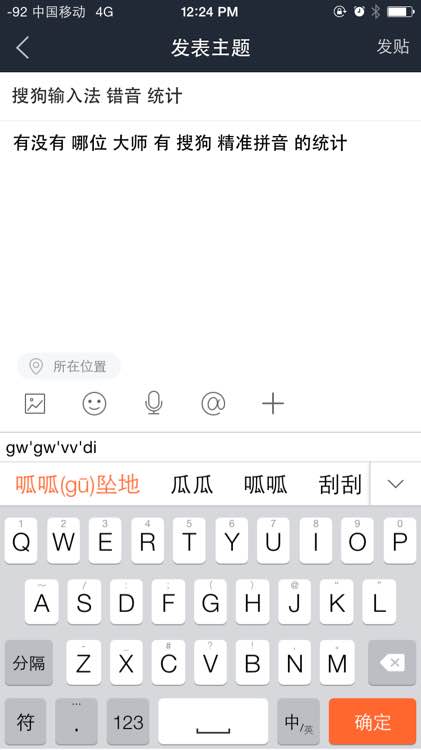Toggle Chinese/English with 中/英 key
This screenshot has height=750, width=421.
[x=299, y=721]
